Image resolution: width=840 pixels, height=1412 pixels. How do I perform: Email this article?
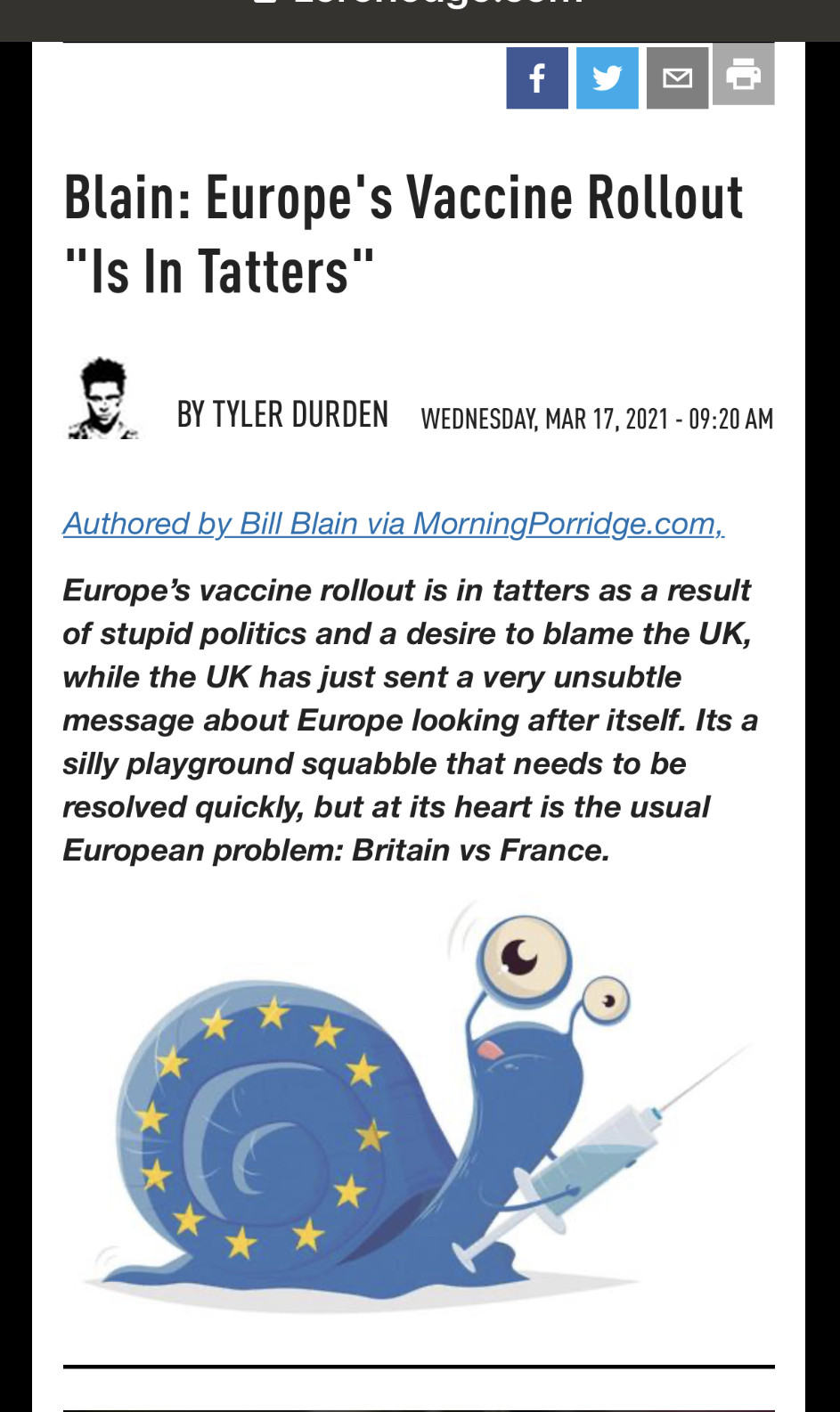(677, 78)
